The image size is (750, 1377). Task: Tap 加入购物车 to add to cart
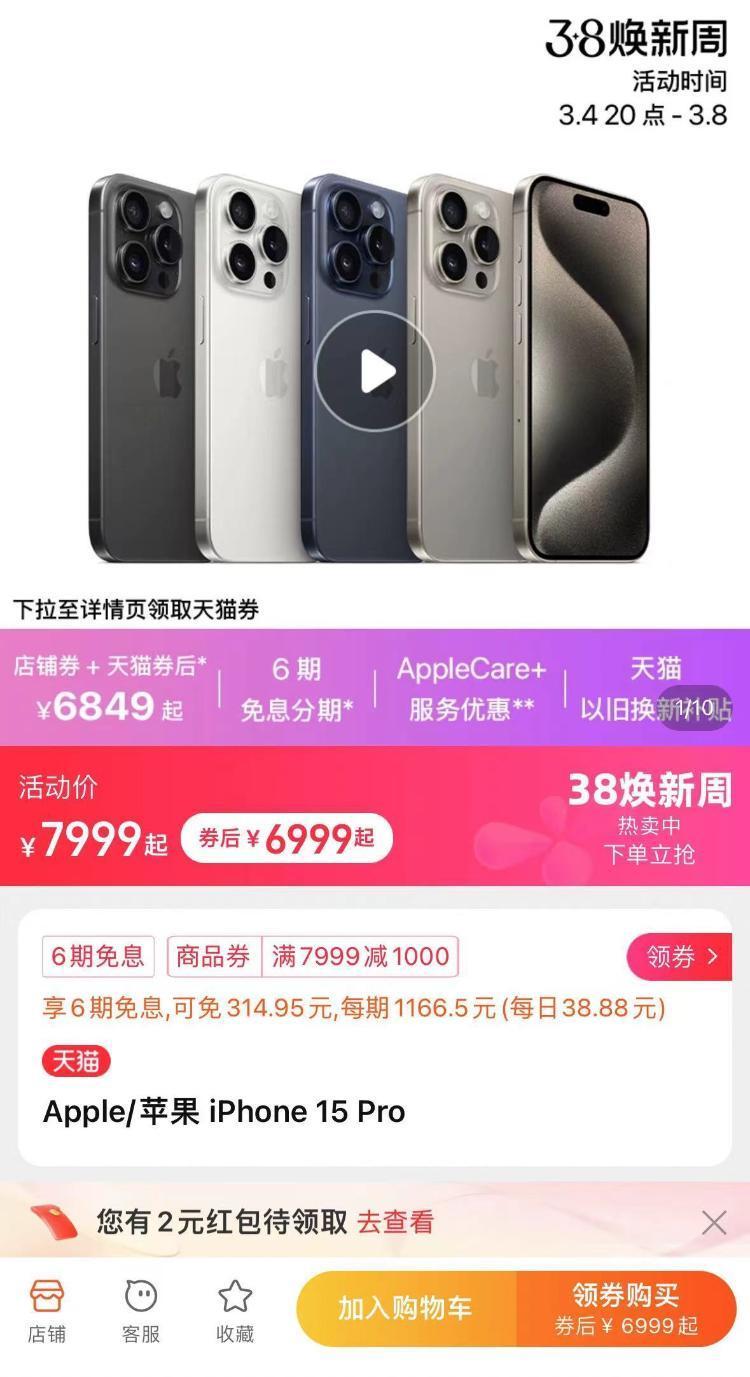405,1308
